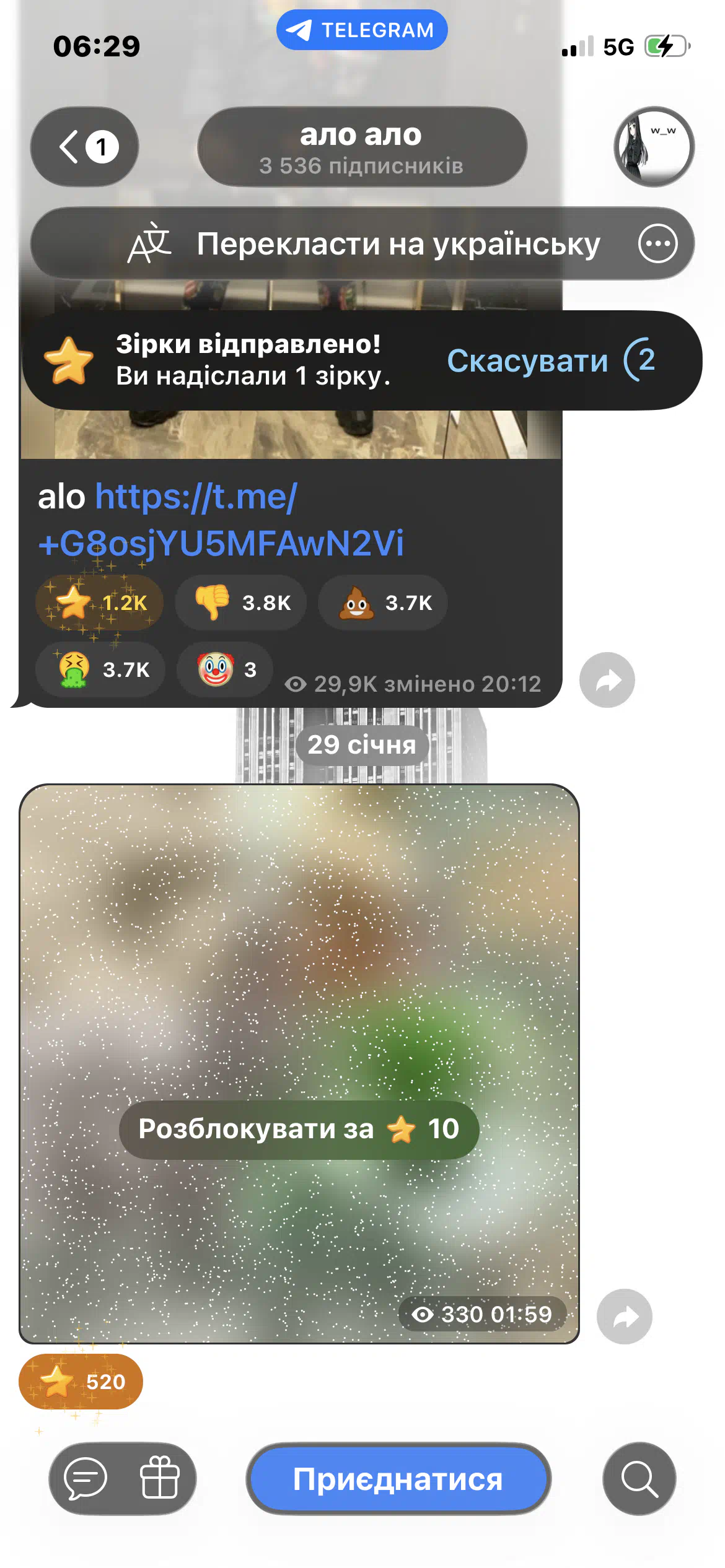Open the gift icon
The height and width of the screenshot is (1568, 725).
[x=160, y=1479]
